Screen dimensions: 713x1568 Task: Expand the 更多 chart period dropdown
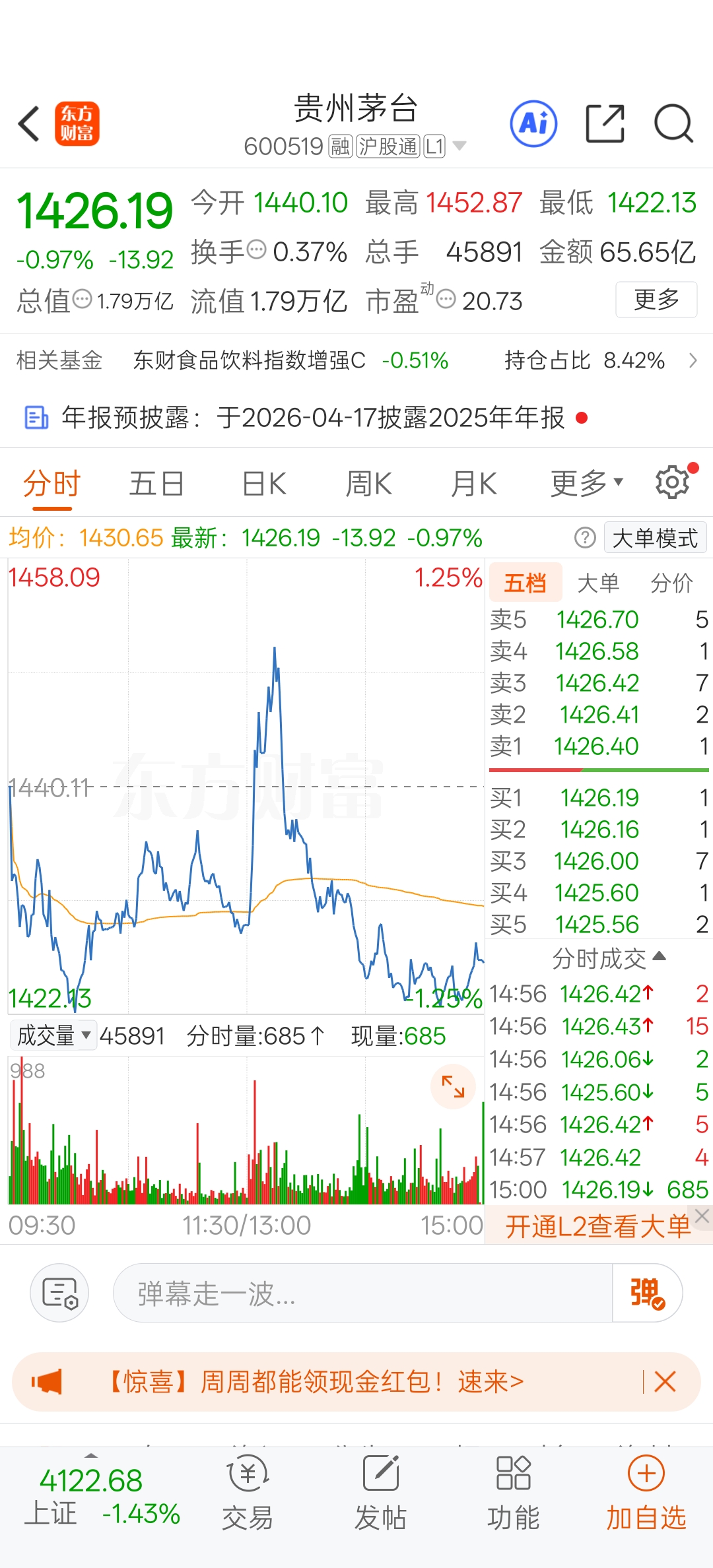click(584, 482)
